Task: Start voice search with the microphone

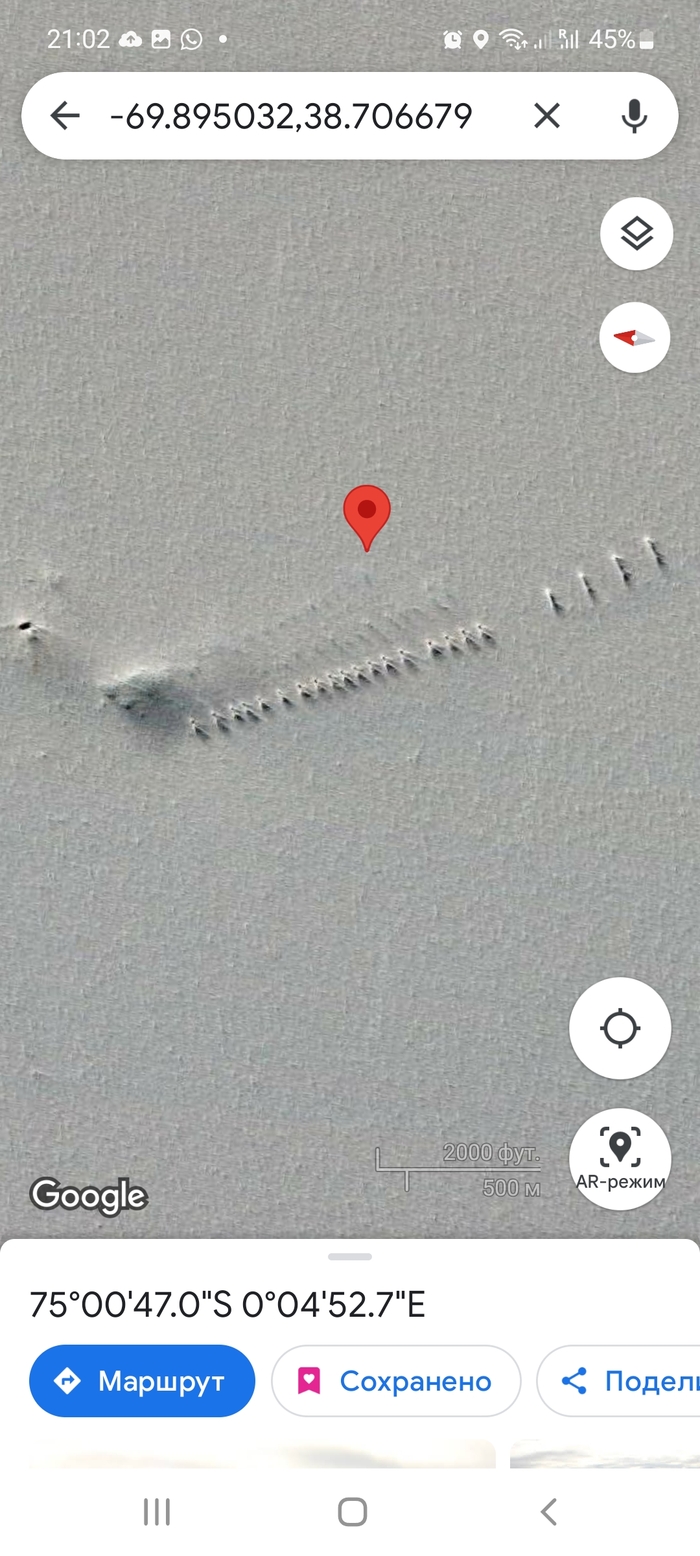Action: pyautogui.click(x=634, y=116)
